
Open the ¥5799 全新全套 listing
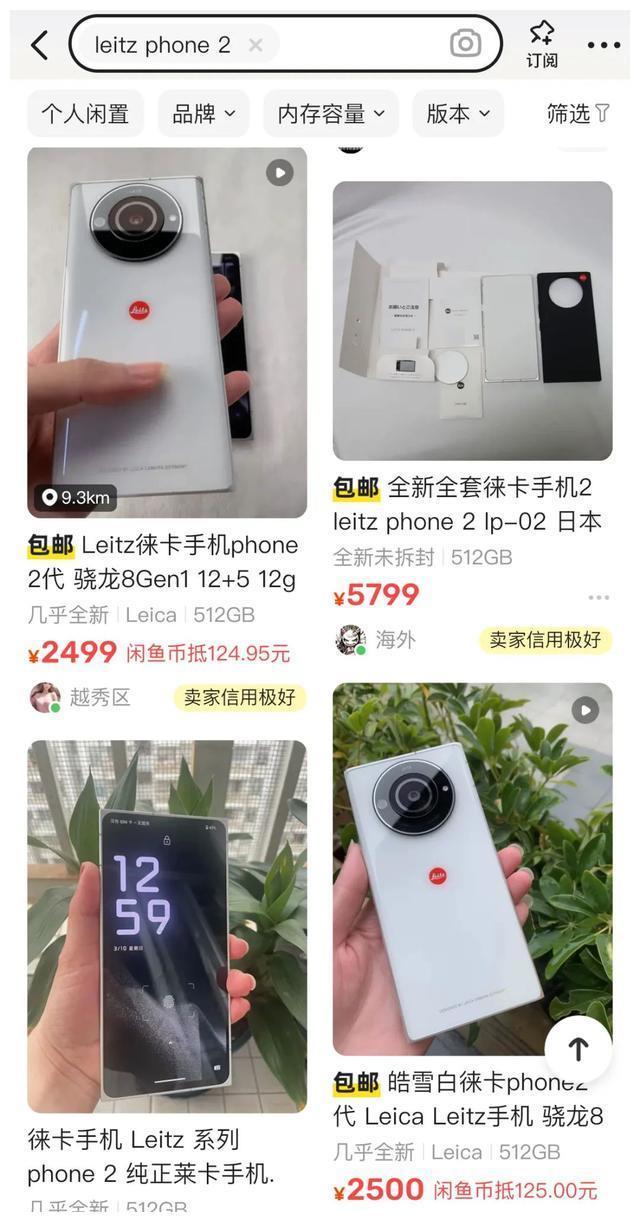click(472, 320)
